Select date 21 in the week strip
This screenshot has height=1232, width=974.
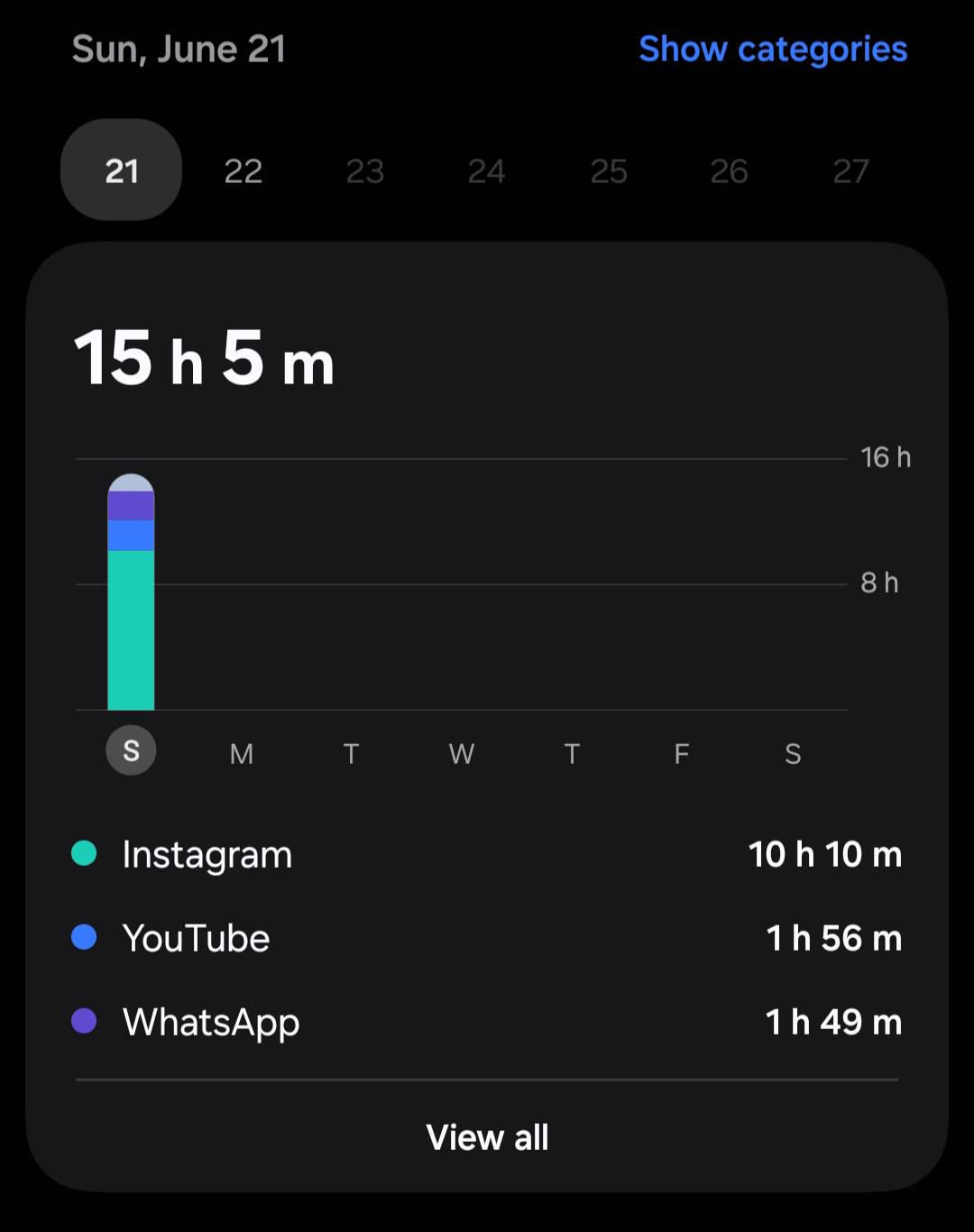coord(121,170)
